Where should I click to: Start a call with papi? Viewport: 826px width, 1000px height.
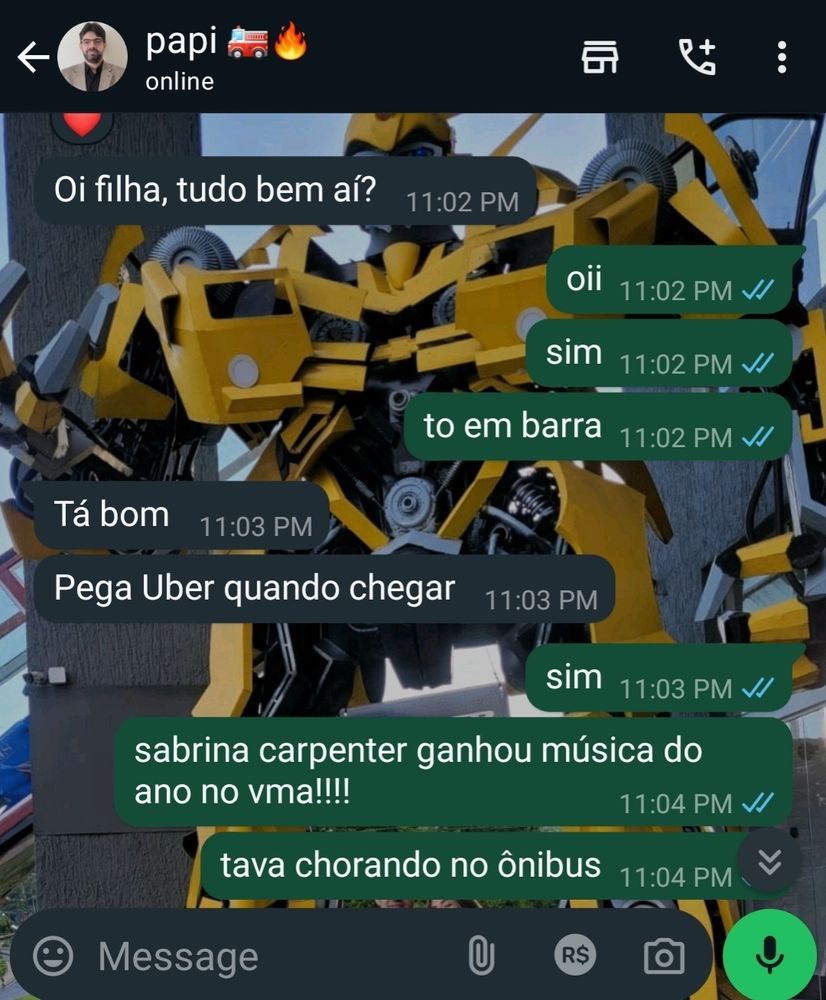(697, 57)
